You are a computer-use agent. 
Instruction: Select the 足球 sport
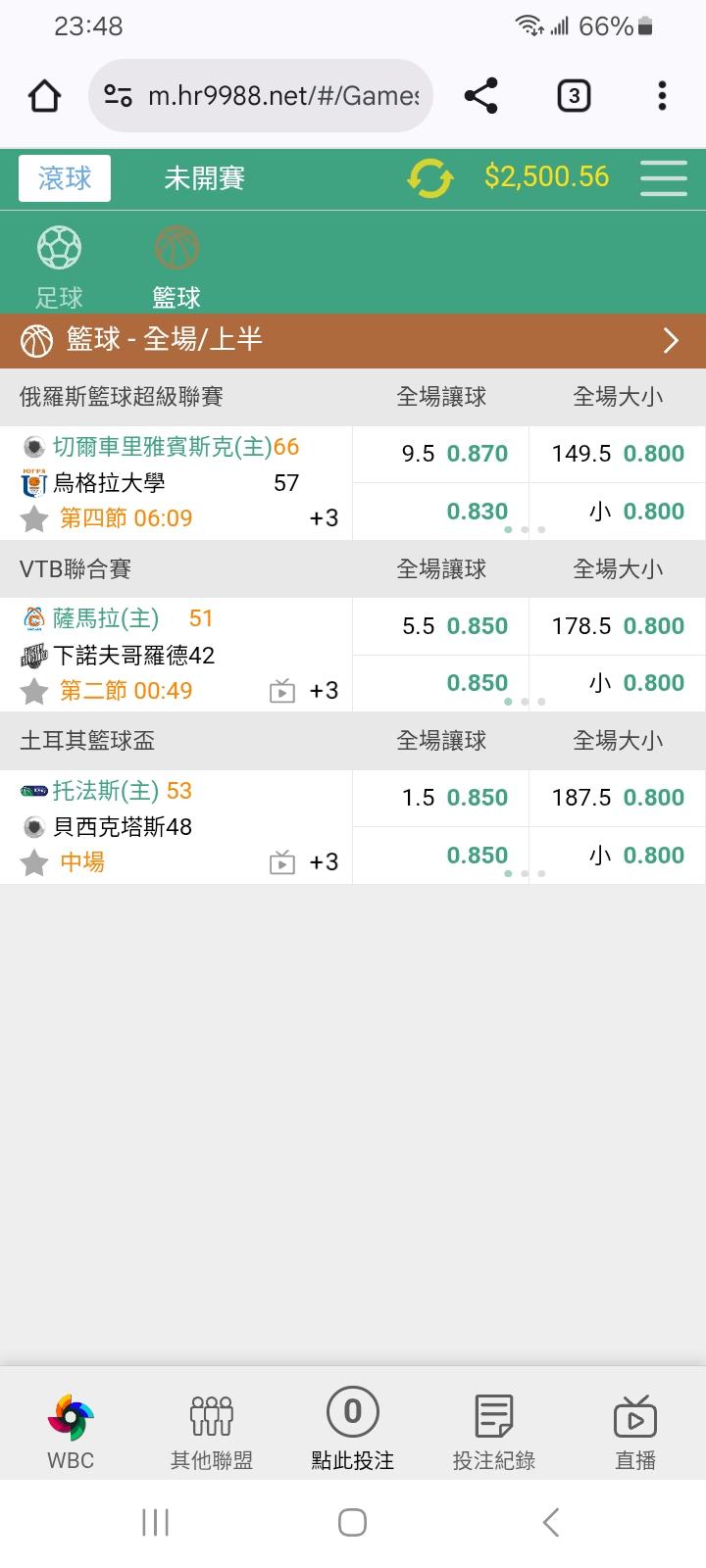click(x=59, y=267)
